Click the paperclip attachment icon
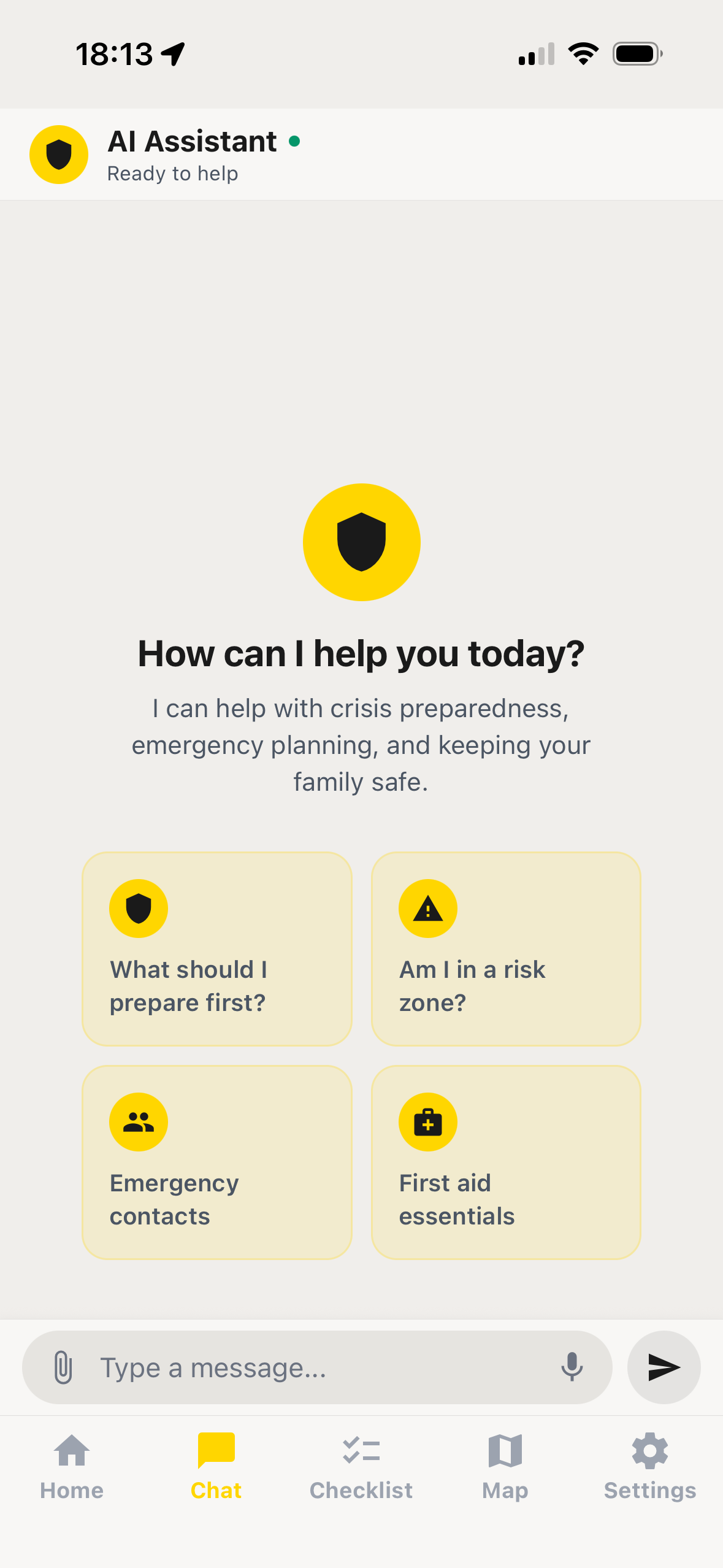723x1568 pixels. pos(63,1367)
